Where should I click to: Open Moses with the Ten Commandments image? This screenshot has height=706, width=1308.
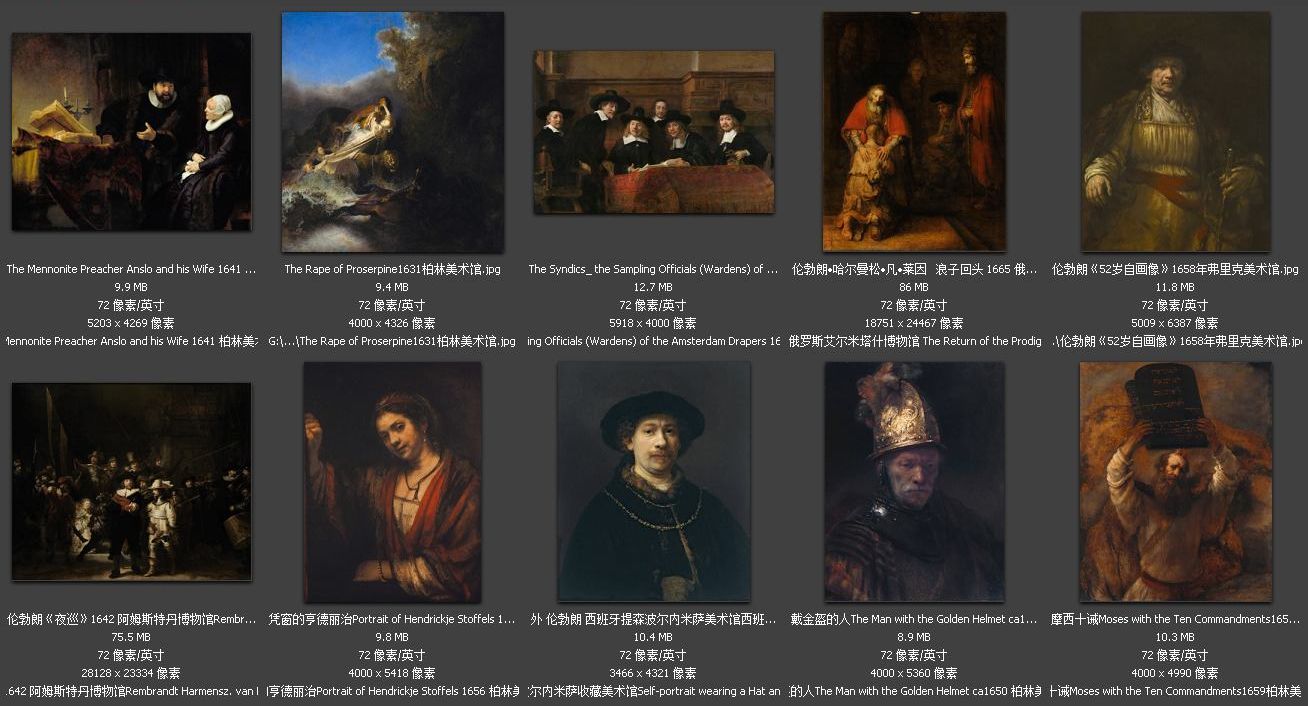(1175, 481)
